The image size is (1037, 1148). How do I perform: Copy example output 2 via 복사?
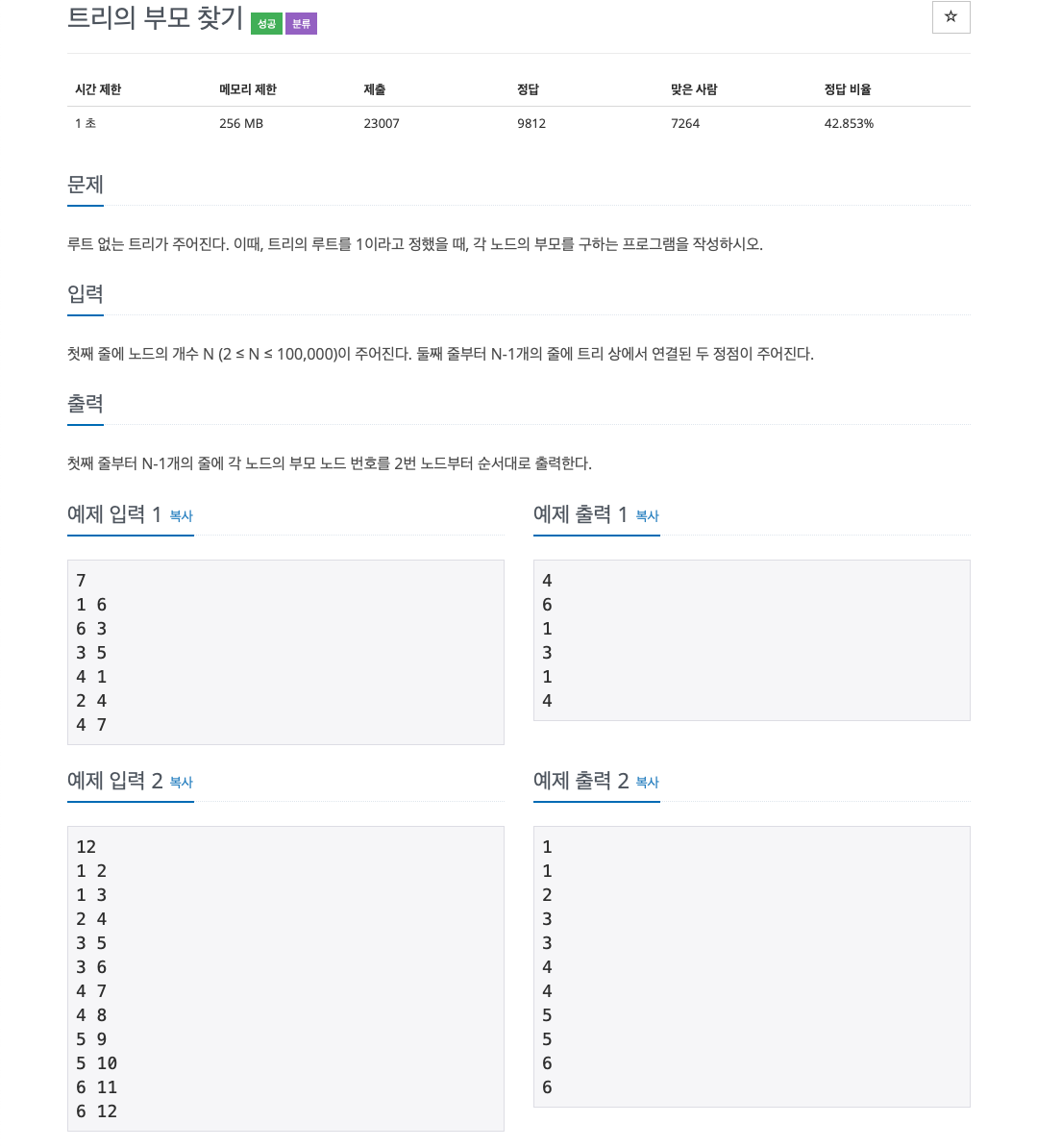(x=647, y=783)
